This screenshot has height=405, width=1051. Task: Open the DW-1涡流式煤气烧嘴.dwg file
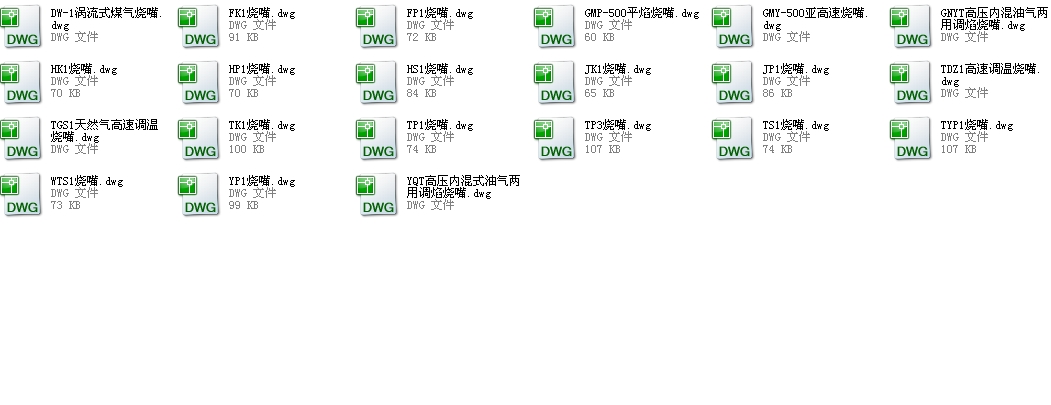click(22, 27)
